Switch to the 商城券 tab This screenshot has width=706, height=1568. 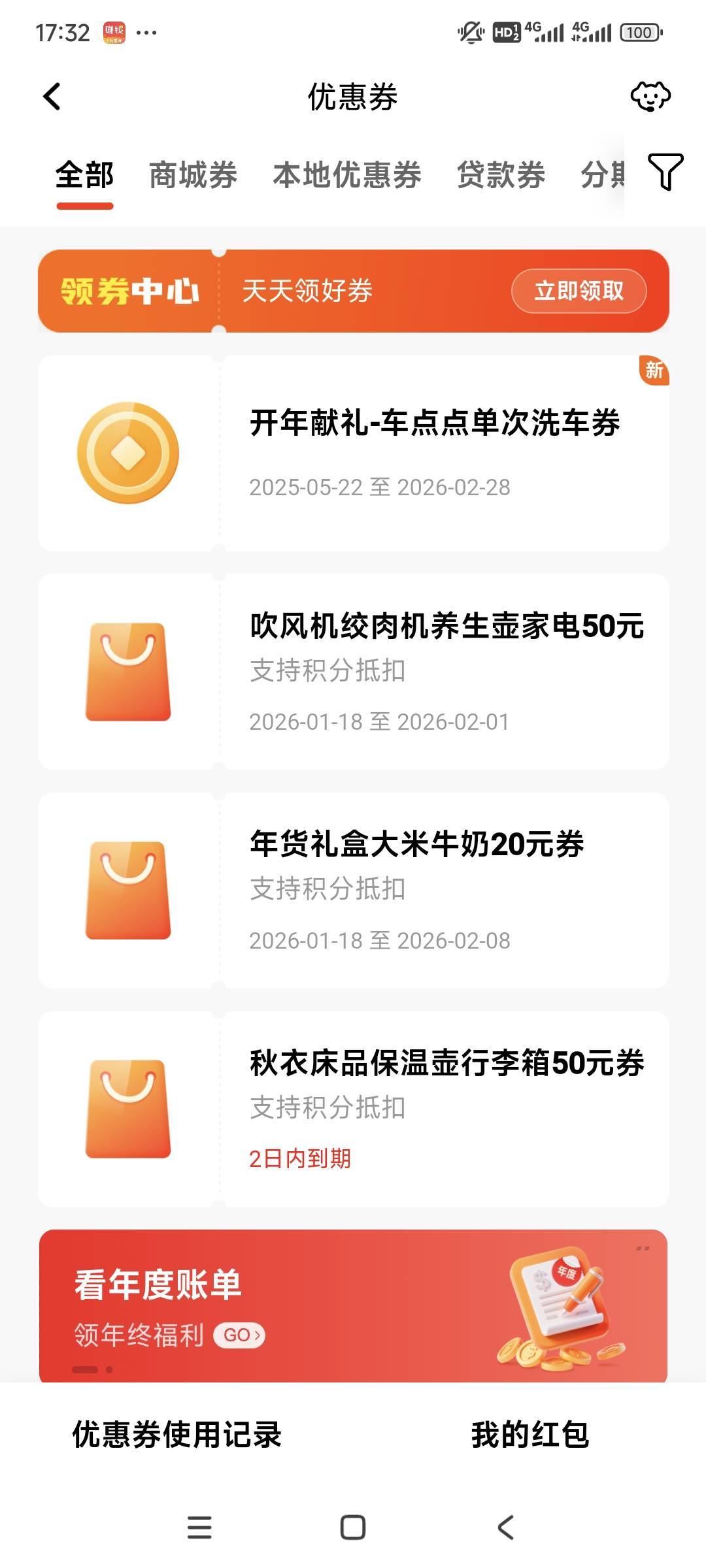pyautogui.click(x=193, y=175)
